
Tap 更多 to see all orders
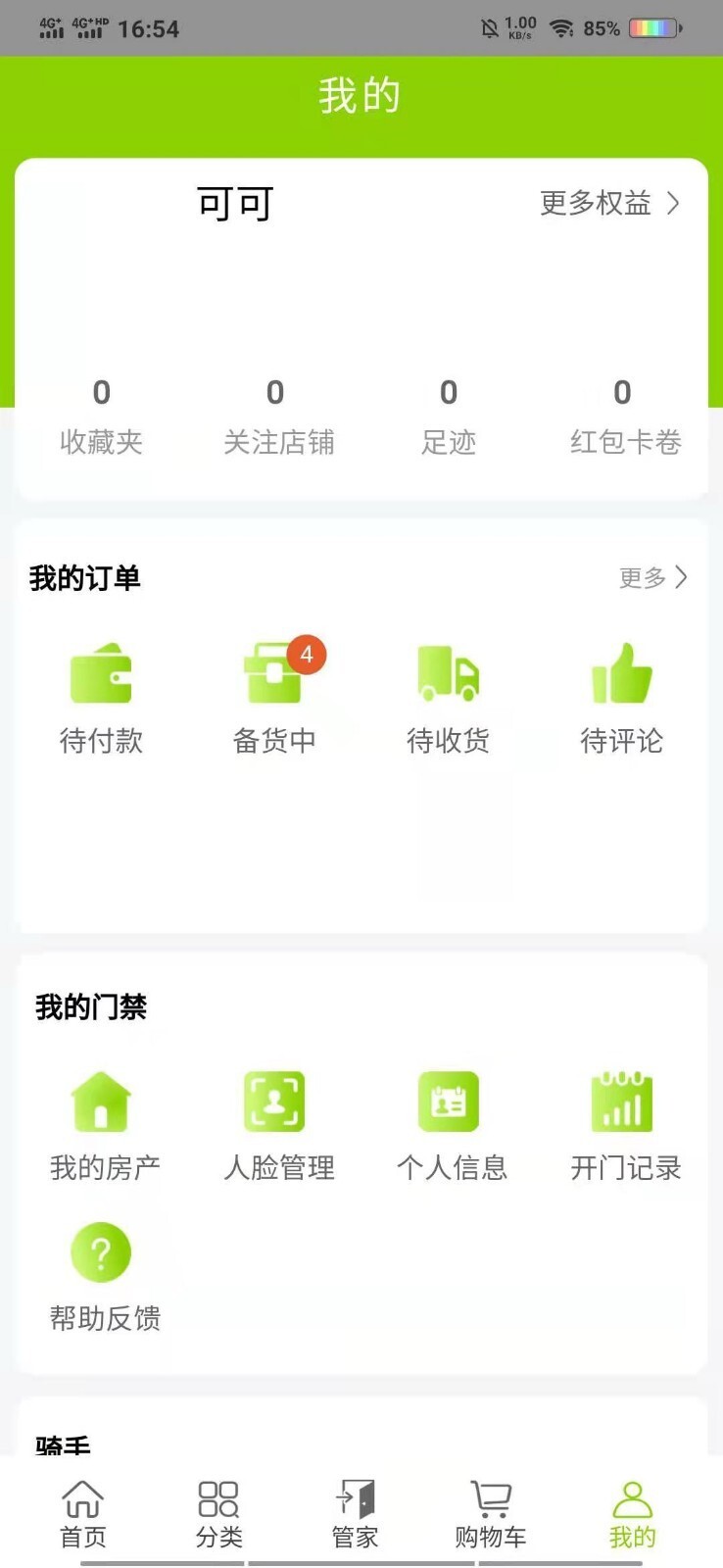click(x=652, y=577)
